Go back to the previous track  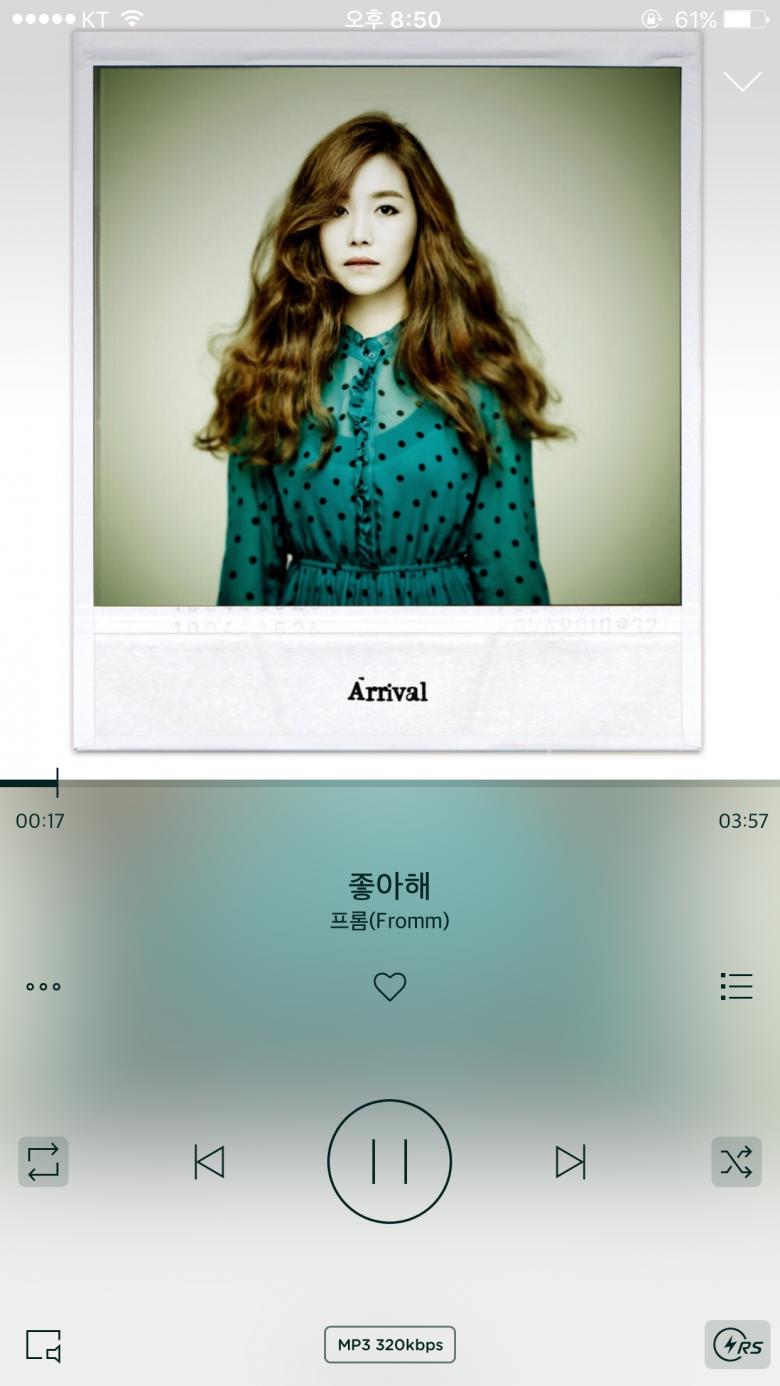pos(209,1162)
